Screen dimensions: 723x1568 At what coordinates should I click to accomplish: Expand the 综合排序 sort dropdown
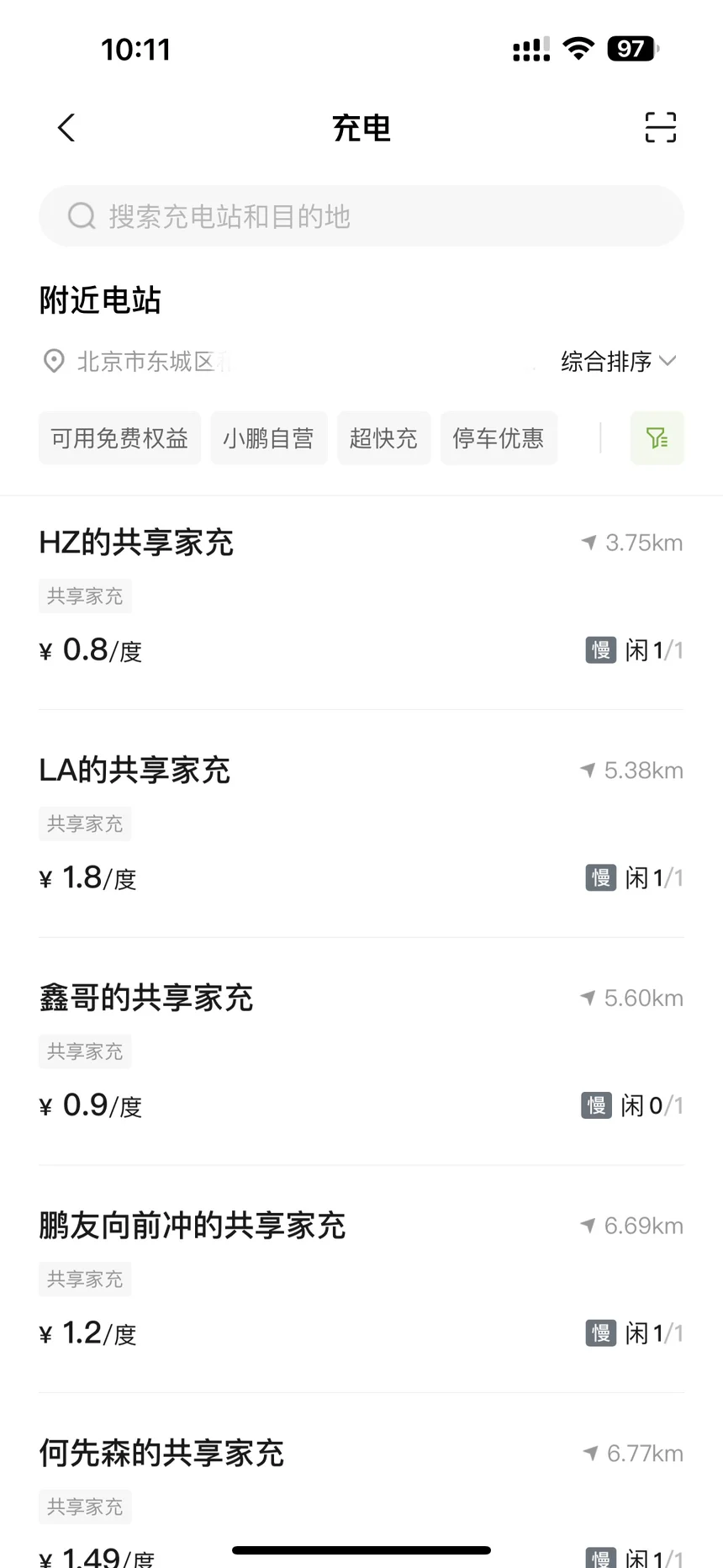[618, 362]
